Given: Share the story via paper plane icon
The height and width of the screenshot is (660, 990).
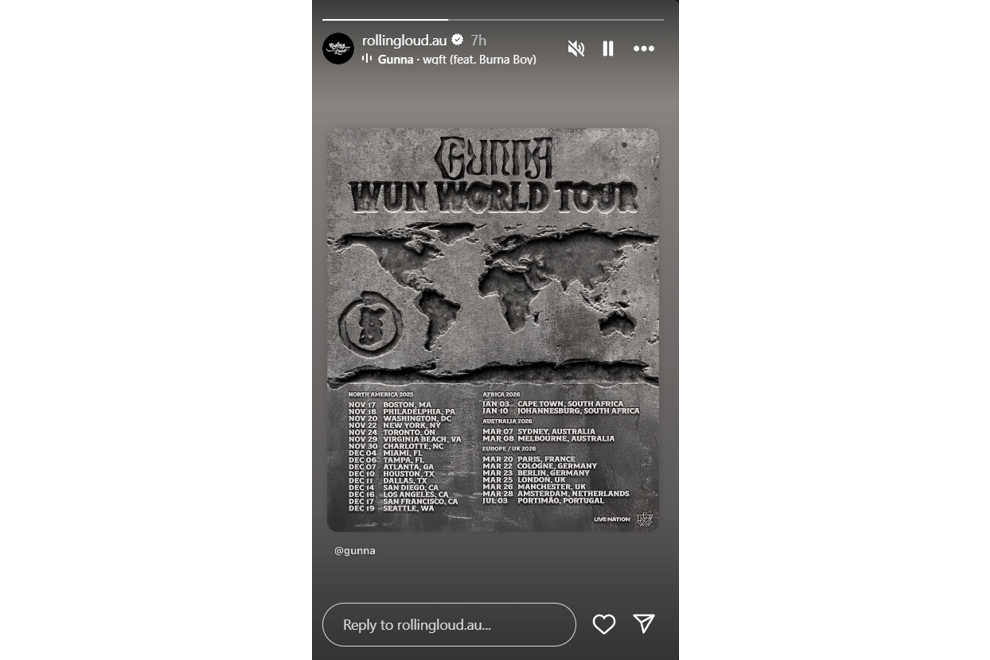Looking at the screenshot, I should click(644, 624).
